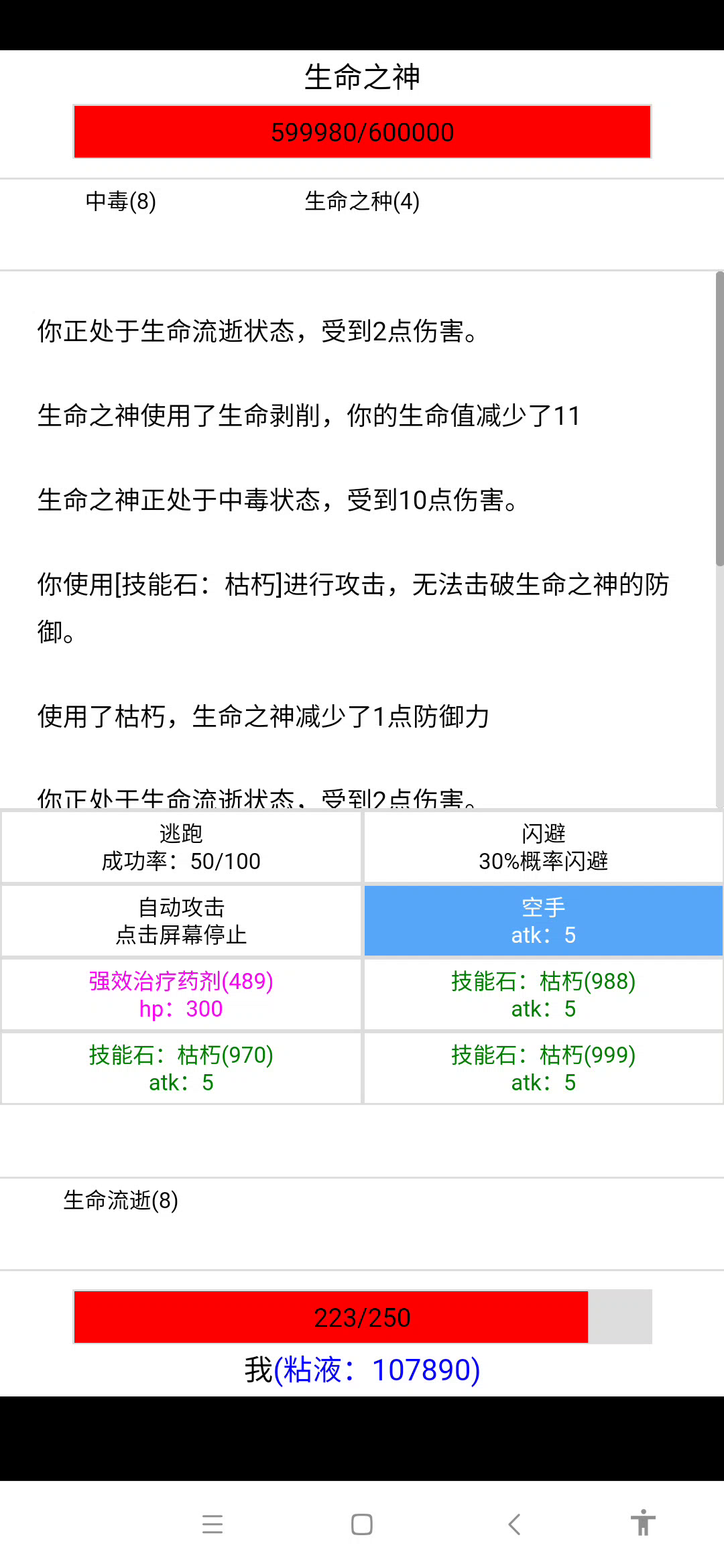Viewport: 724px width, 1568px height.
Task: Tap the 生命之种(4) enemy status effect
Action: pyautogui.click(x=362, y=201)
